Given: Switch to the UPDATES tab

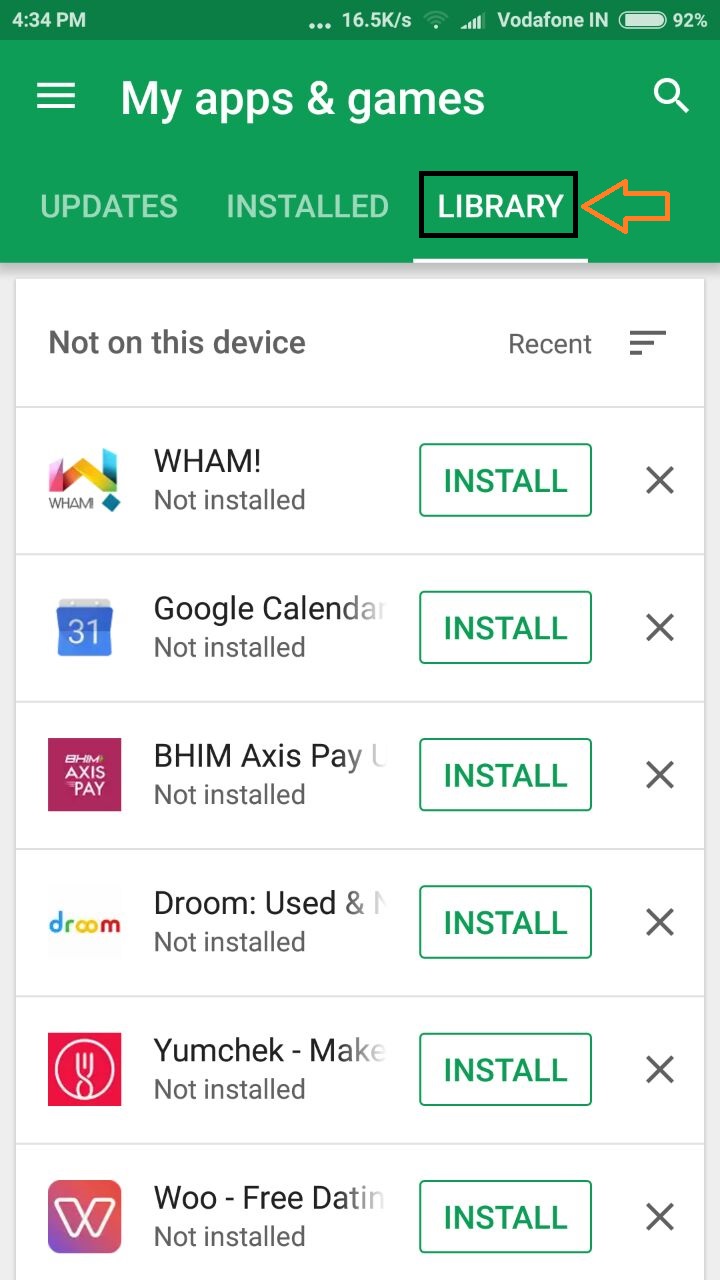Looking at the screenshot, I should (x=108, y=206).
